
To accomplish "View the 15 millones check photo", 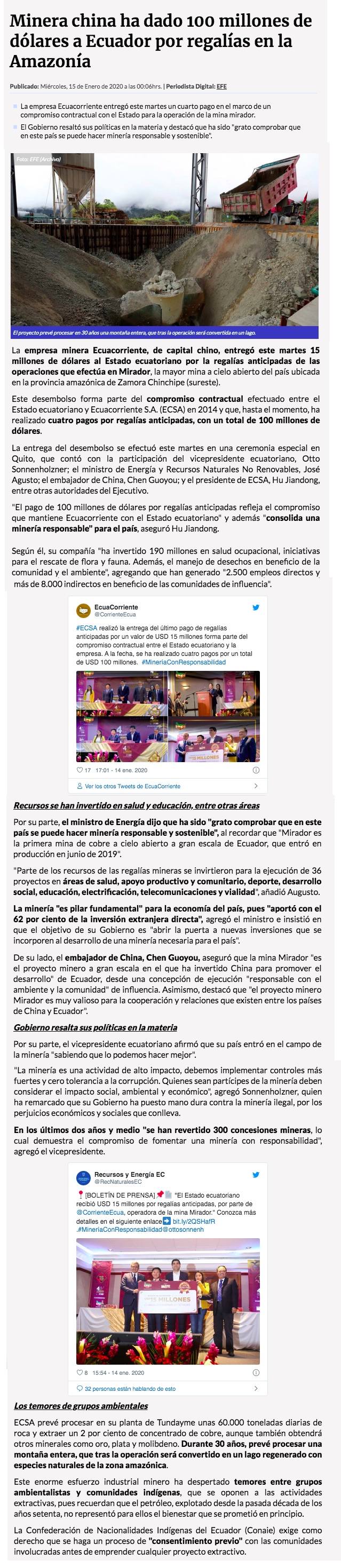I will click(168, 1300).
